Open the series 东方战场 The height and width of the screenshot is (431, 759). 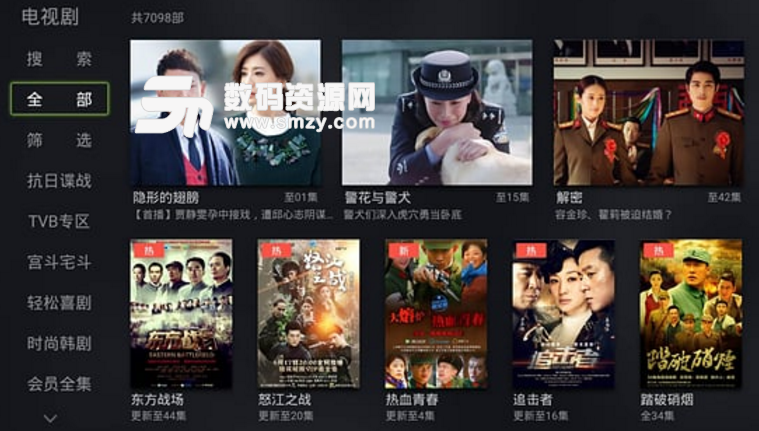[x=181, y=314]
